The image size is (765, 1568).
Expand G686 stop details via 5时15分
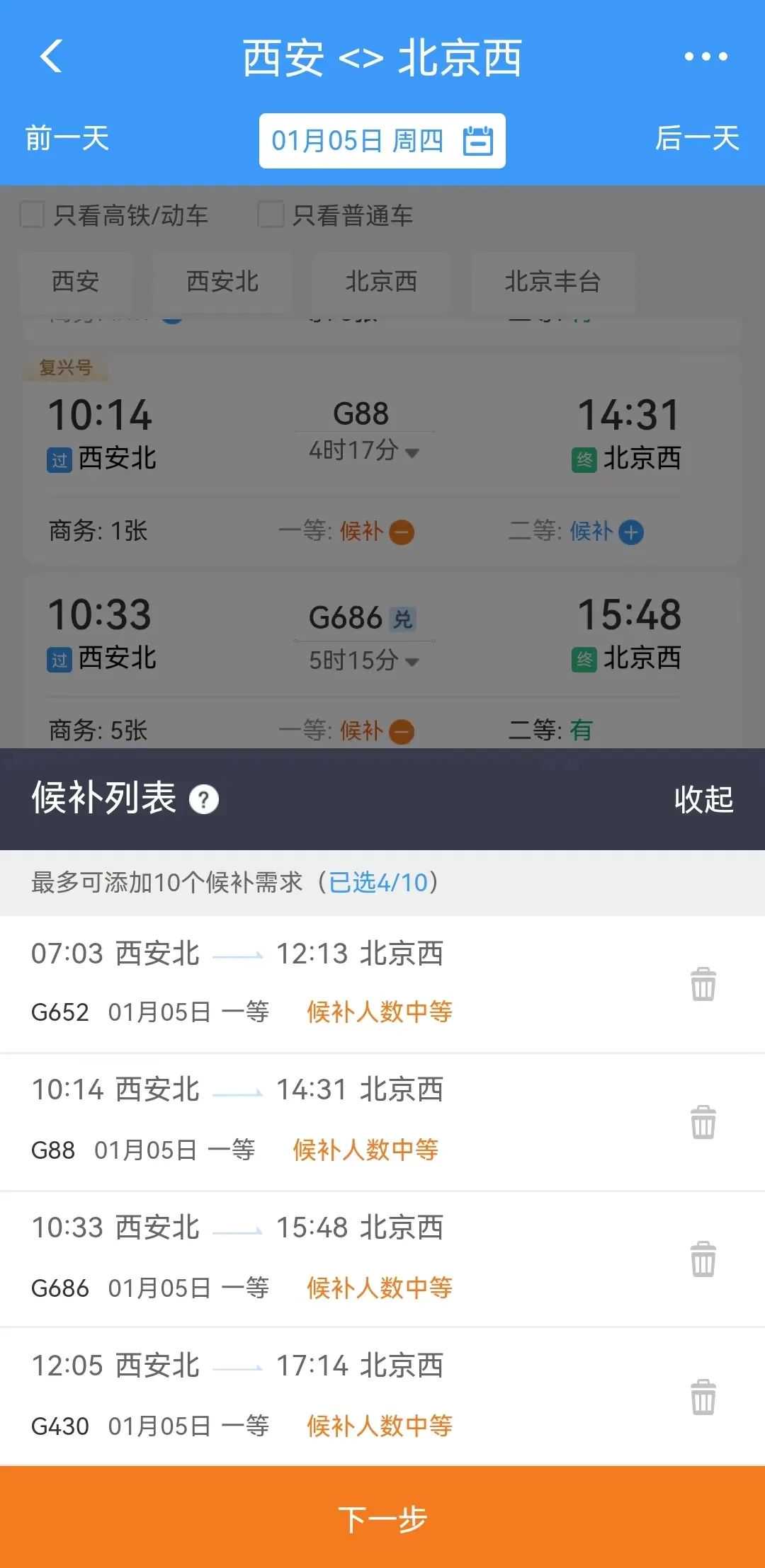tap(364, 661)
